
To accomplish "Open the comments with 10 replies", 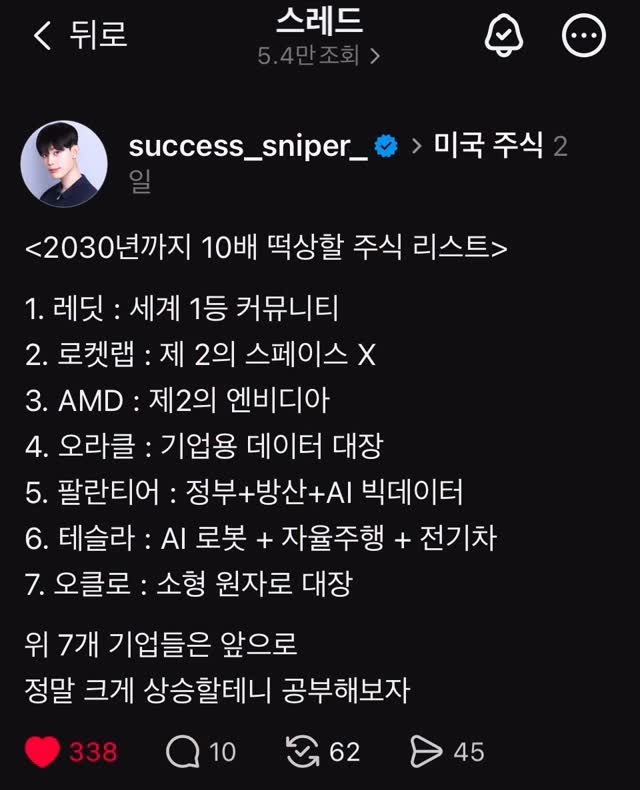I will pos(183,752).
